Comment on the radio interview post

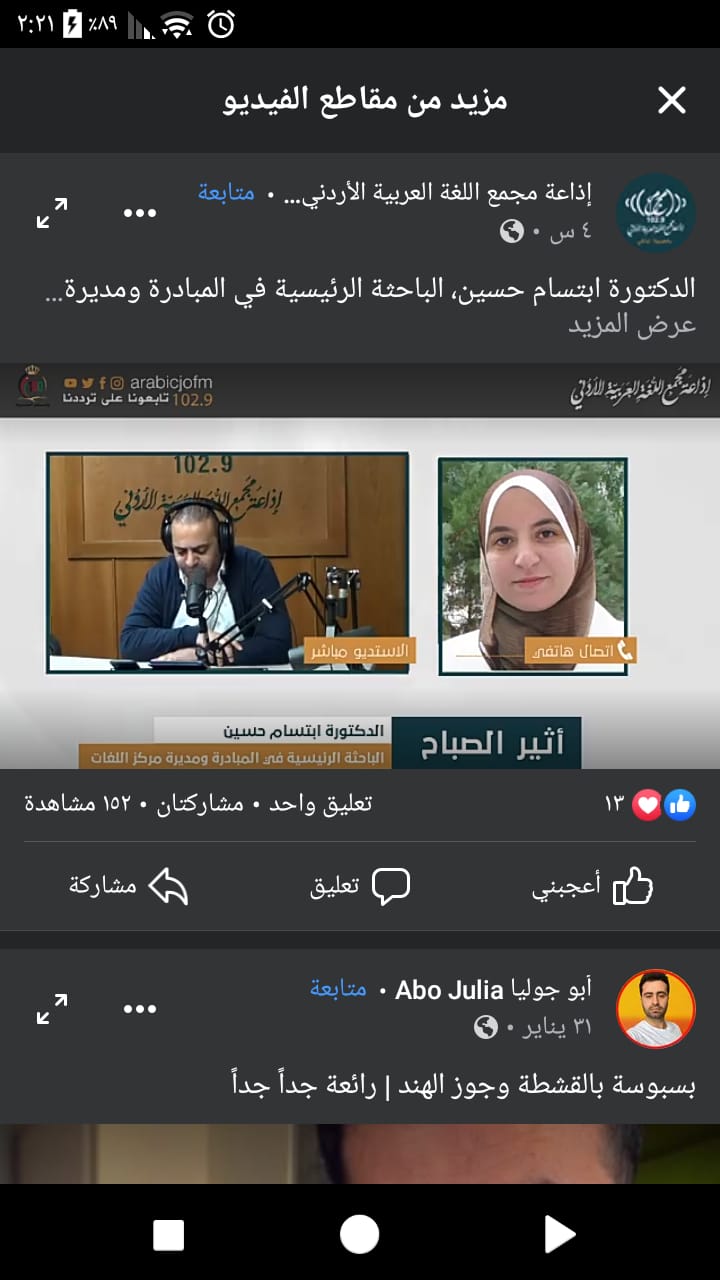360,886
